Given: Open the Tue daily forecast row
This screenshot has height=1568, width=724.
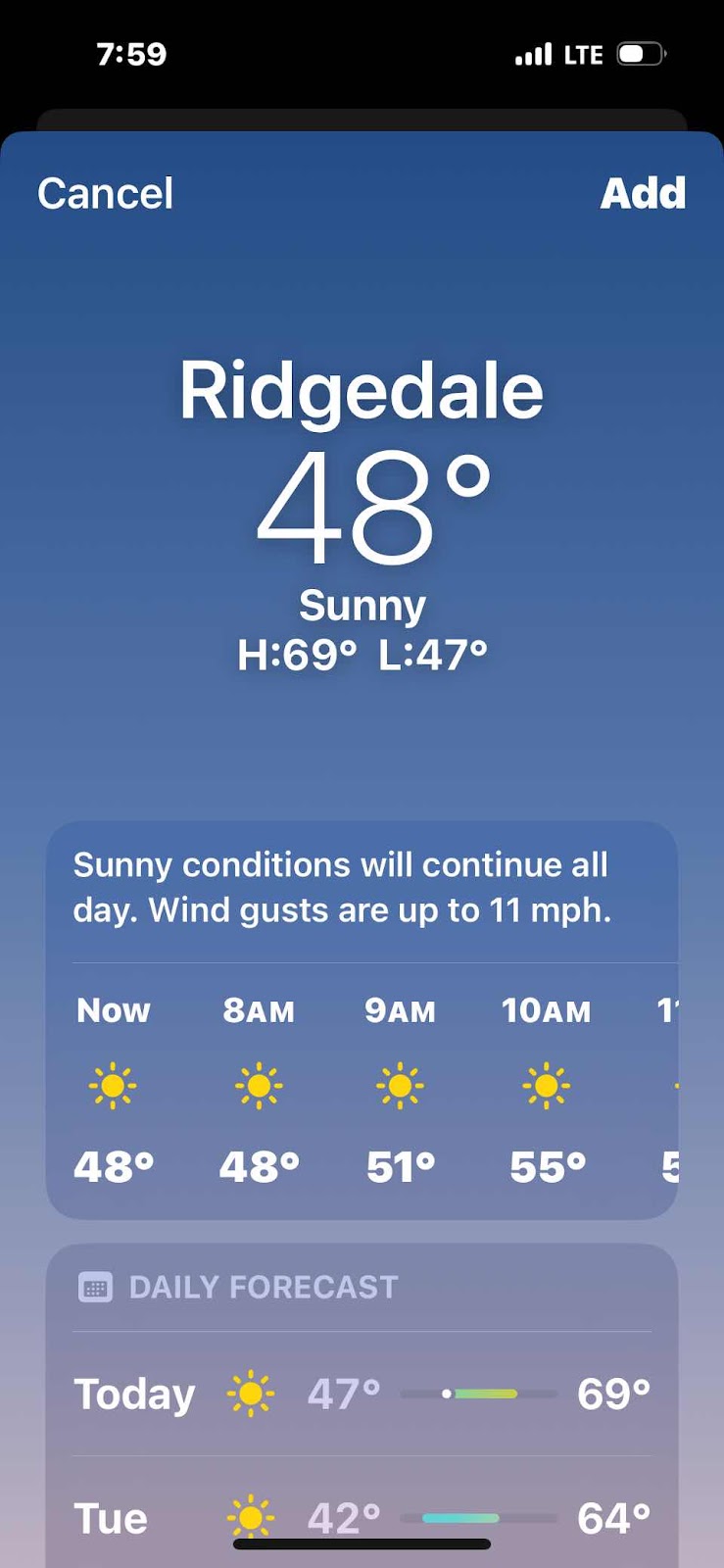Looking at the screenshot, I should click(x=362, y=1517).
